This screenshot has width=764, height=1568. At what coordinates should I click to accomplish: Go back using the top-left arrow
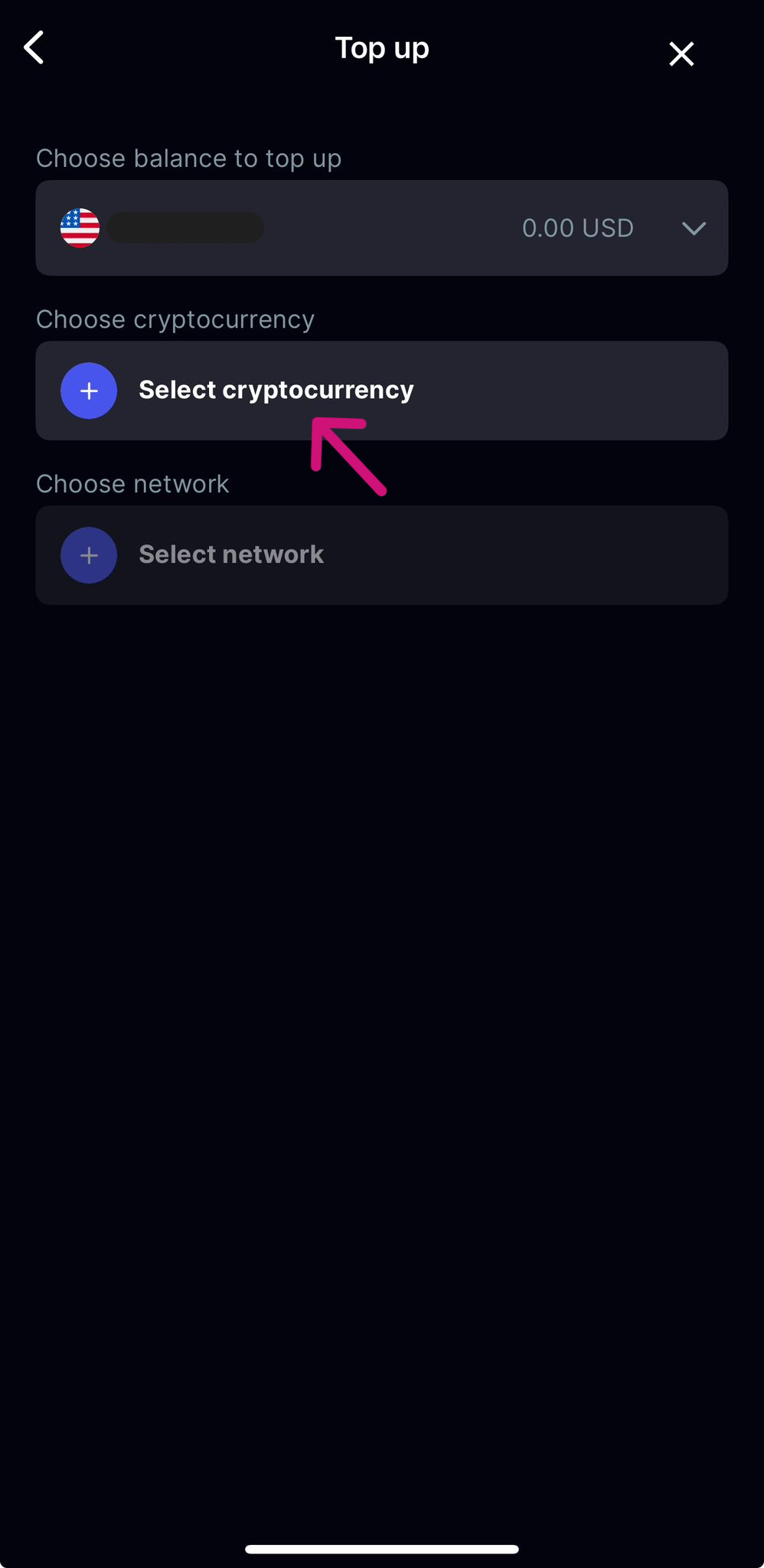point(34,48)
